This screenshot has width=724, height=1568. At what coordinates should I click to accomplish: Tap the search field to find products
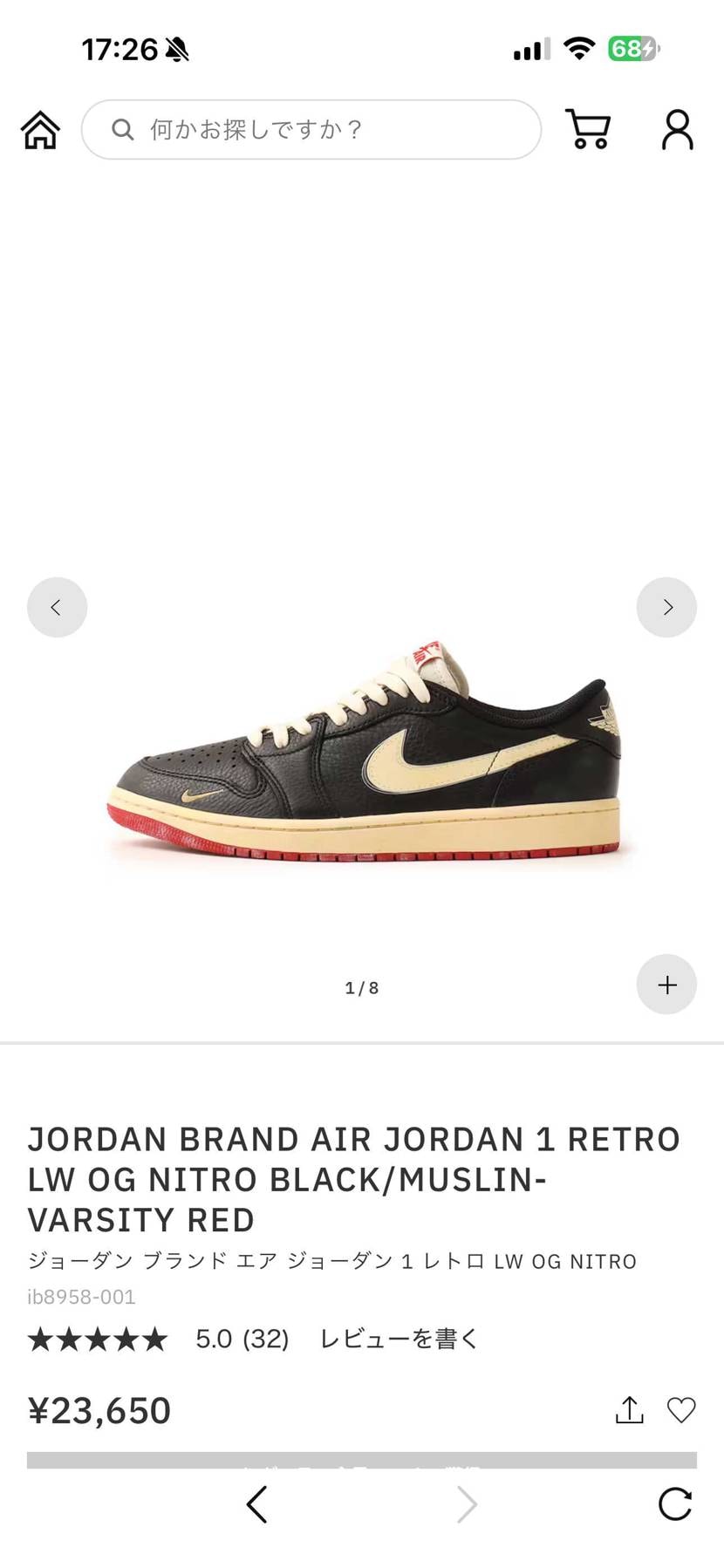(x=311, y=130)
